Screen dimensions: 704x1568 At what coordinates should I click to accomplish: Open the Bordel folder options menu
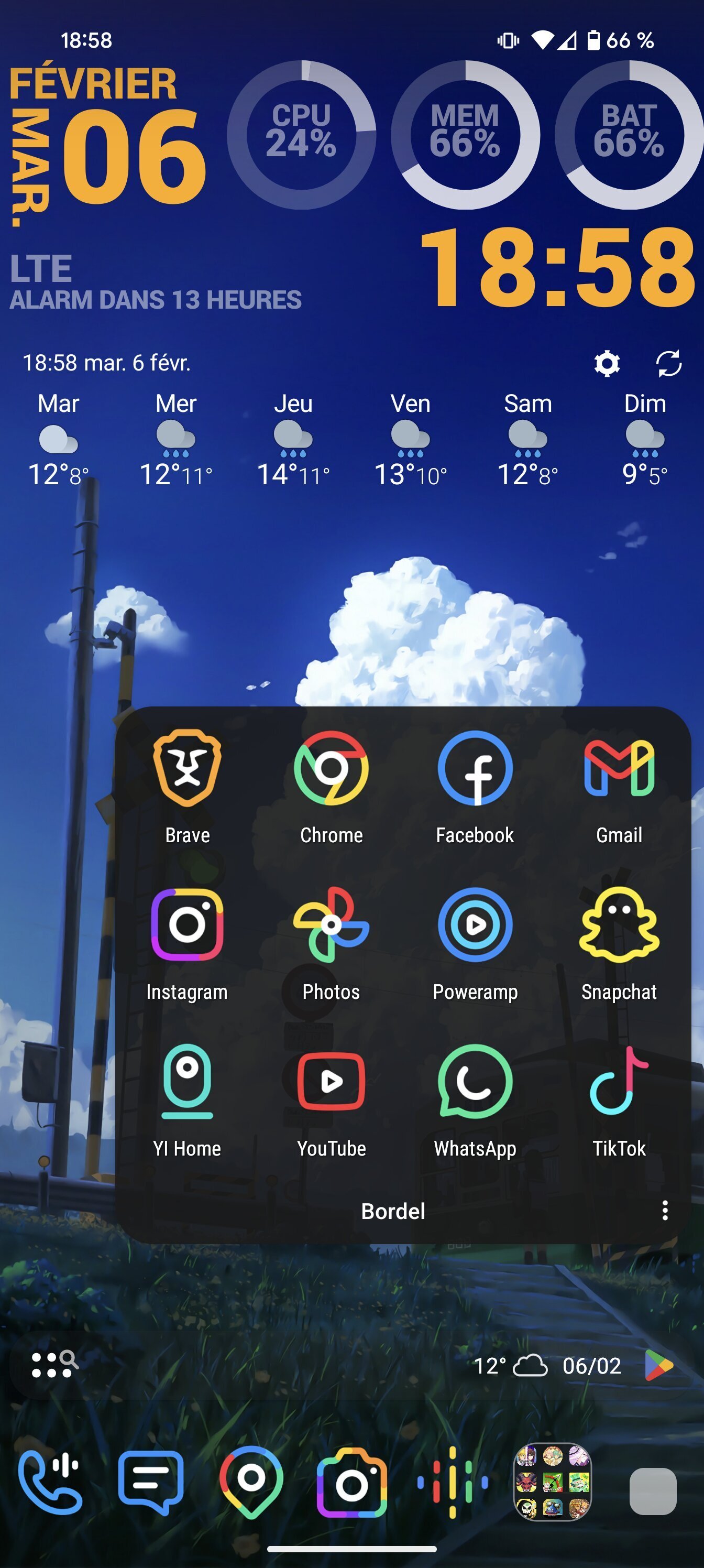664,1210
